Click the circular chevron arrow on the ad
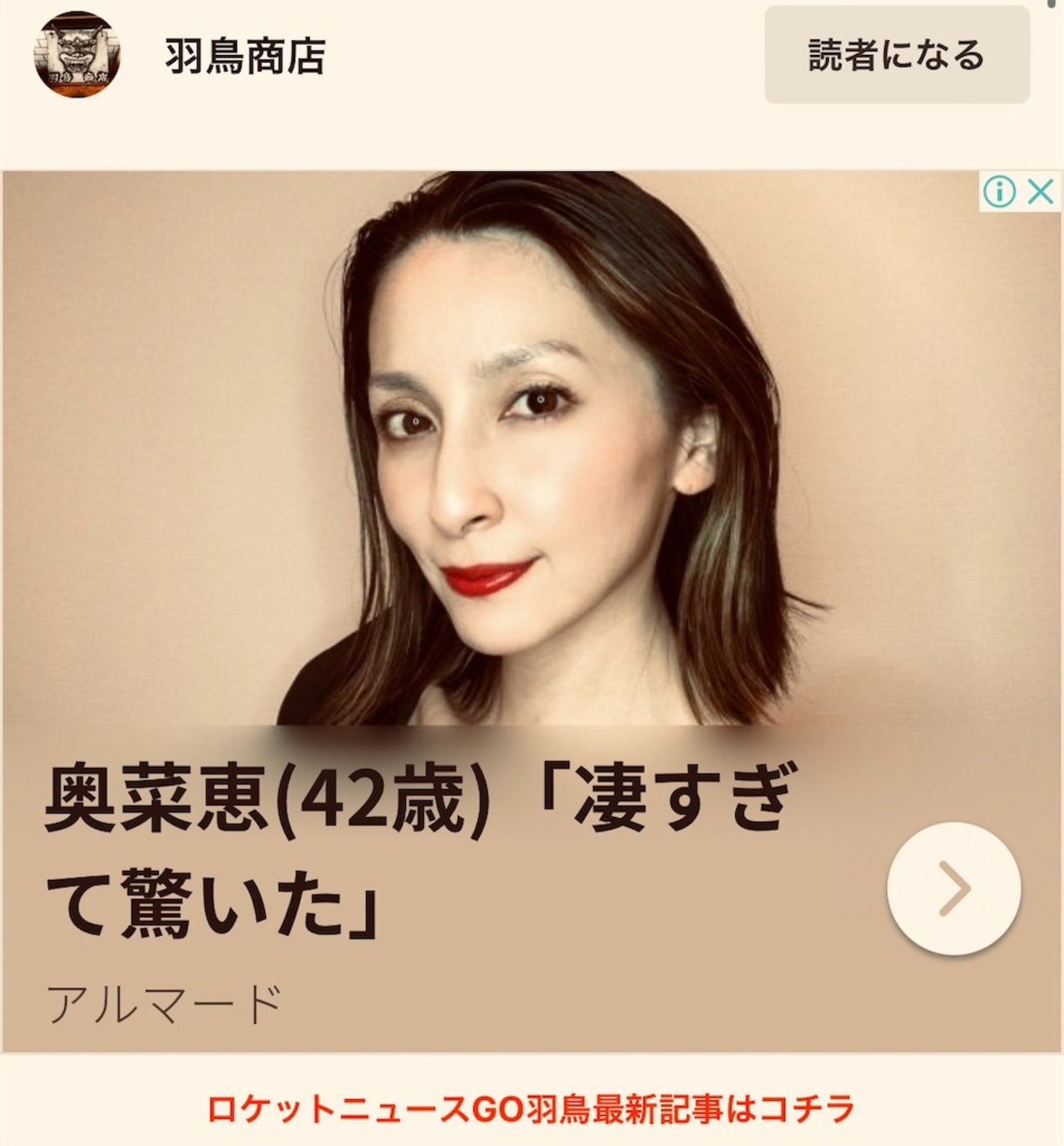 [x=952, y=890]
